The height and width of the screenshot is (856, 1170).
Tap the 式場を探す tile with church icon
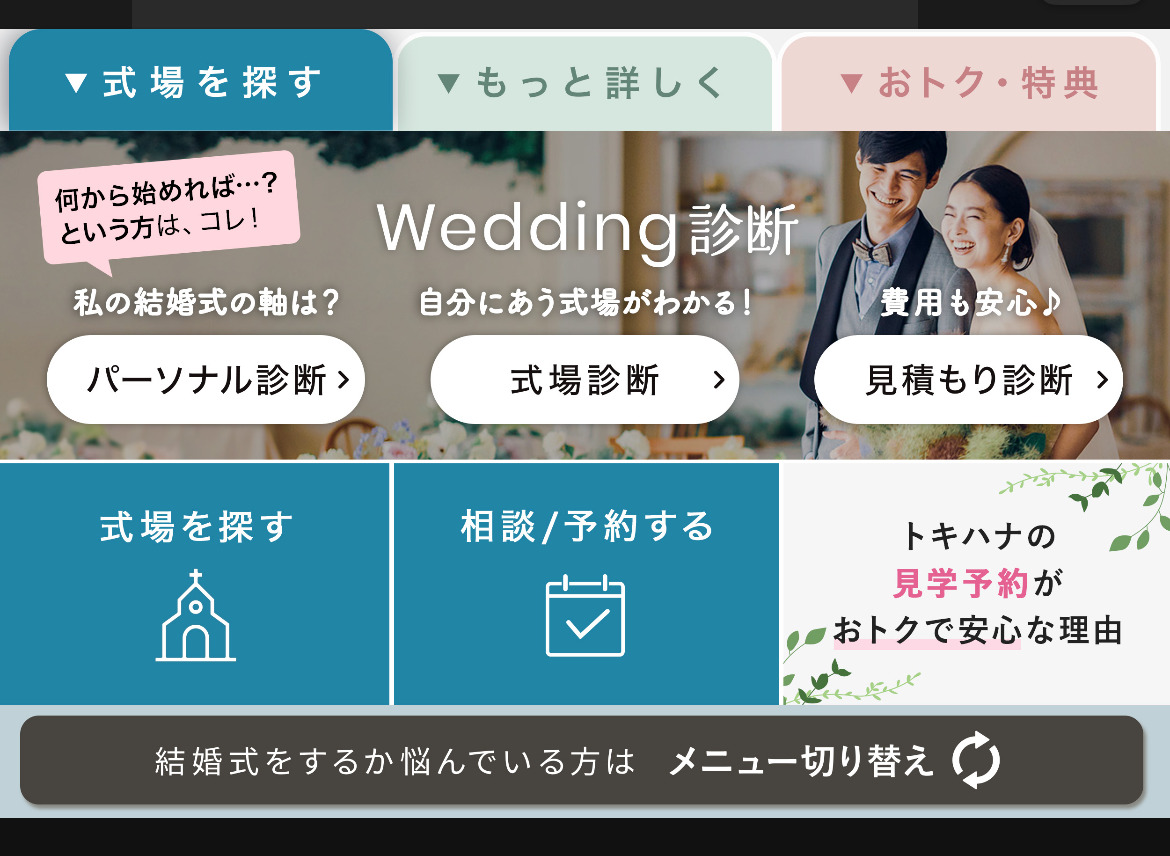pos(196,583)
